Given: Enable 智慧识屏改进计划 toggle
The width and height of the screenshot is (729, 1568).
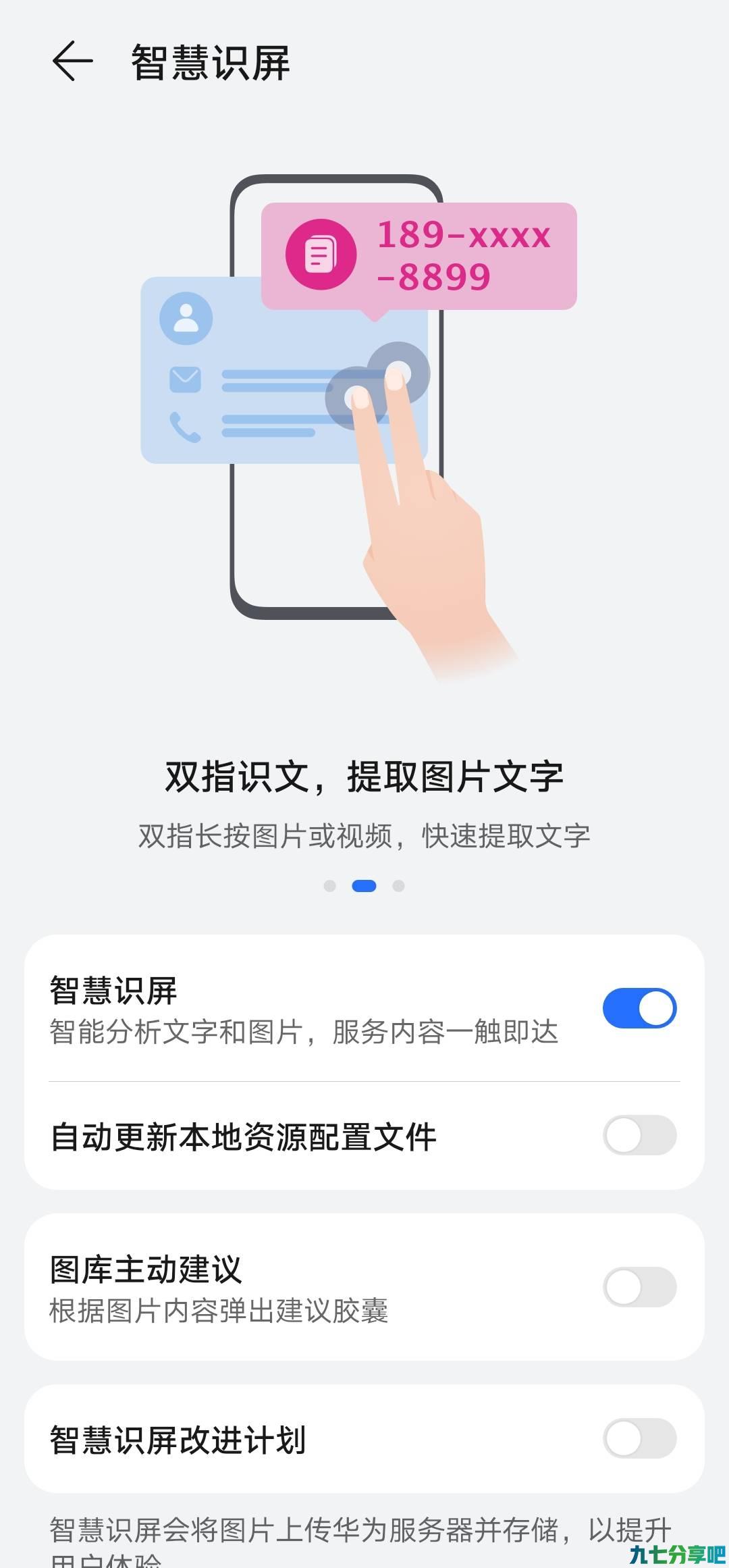Looking at the screenshot, I should [639, 1439].
